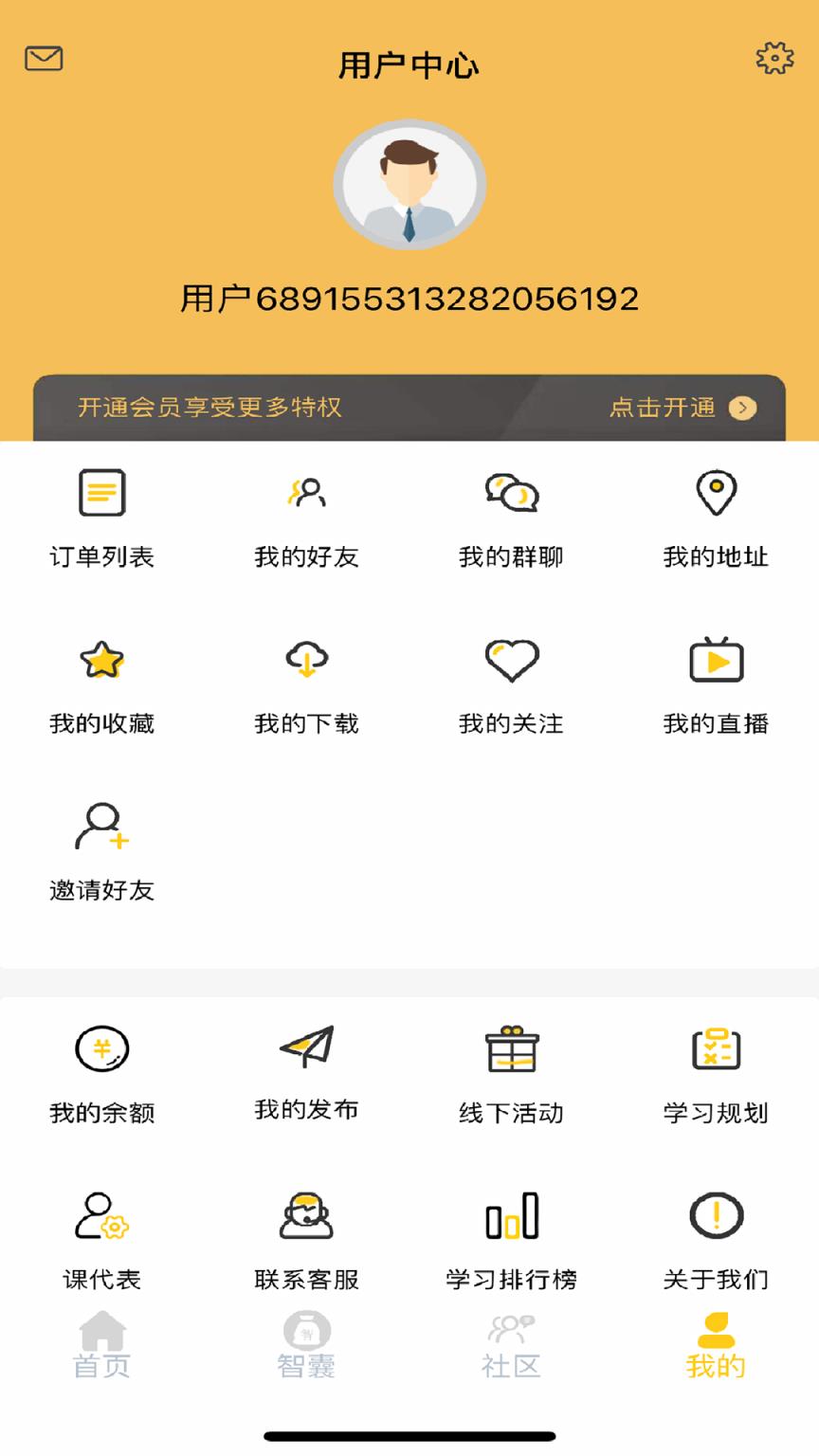
Task: Open the message envelope at top left
Action: pos(42,59)
